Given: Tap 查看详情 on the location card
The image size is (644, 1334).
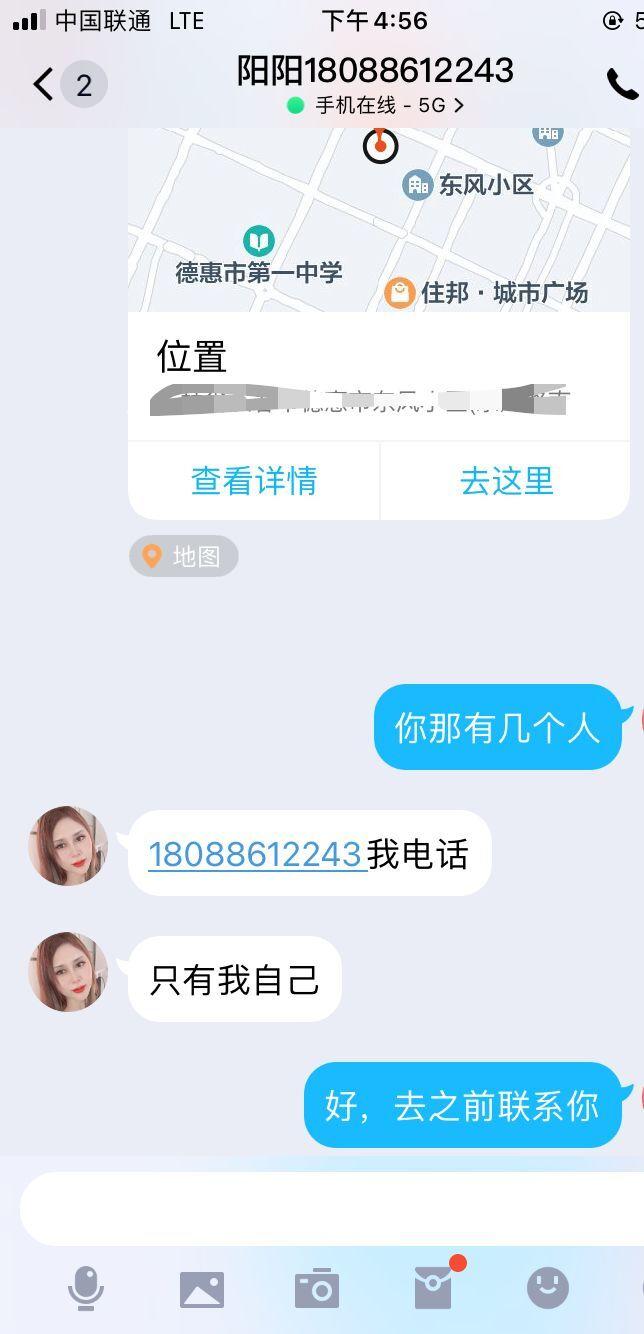Looking at the screenshot, I should click(x=254, y=481).
